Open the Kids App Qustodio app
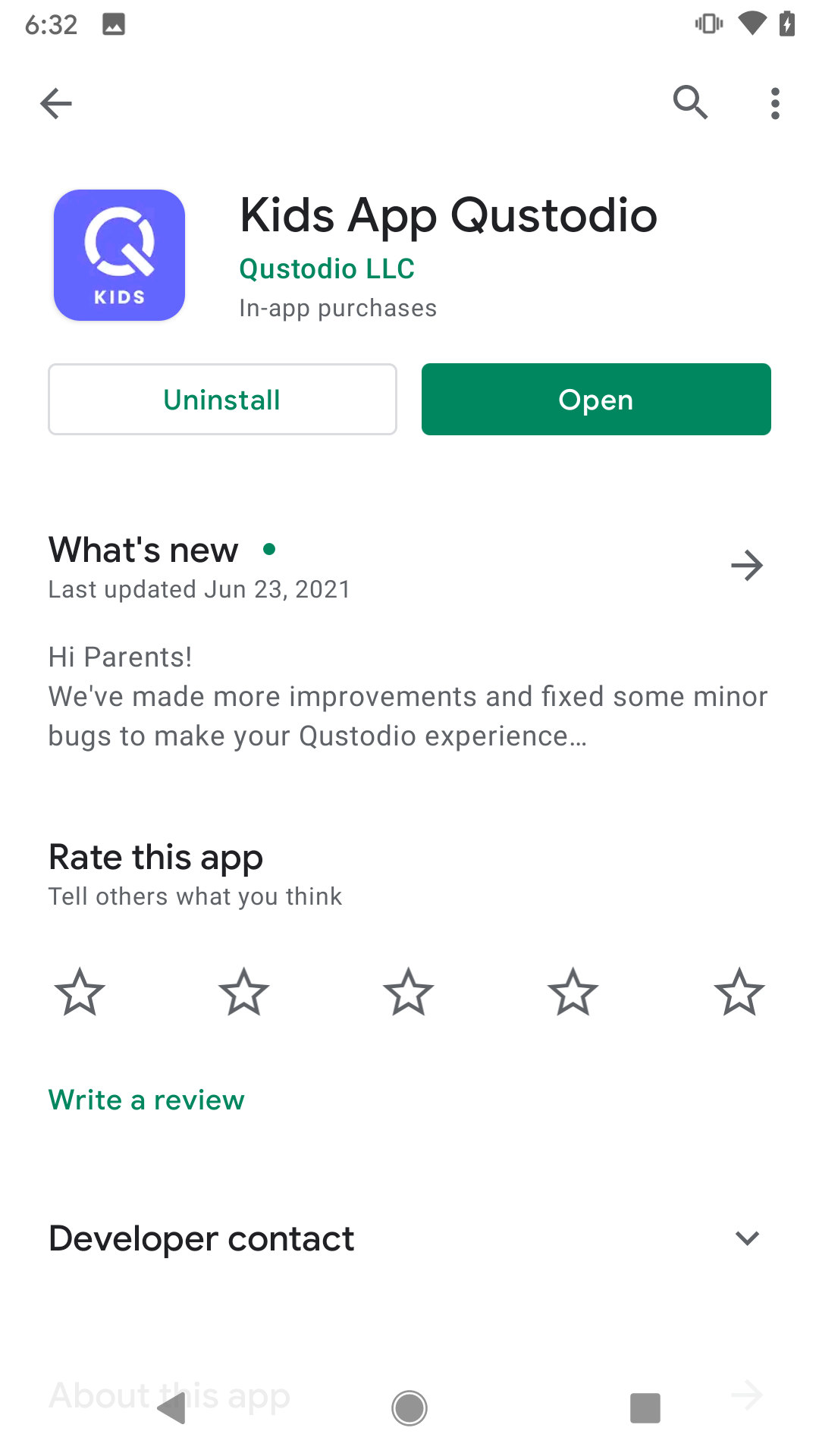 click(x=596, y=400)
